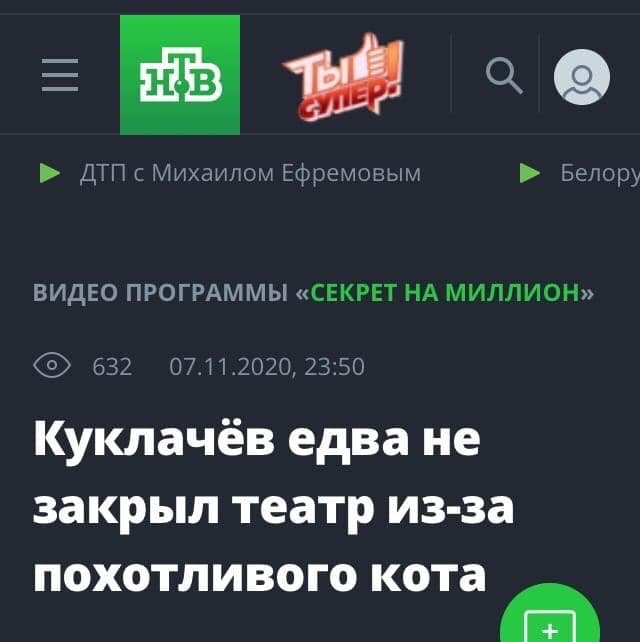Open site search

[503, 75]
